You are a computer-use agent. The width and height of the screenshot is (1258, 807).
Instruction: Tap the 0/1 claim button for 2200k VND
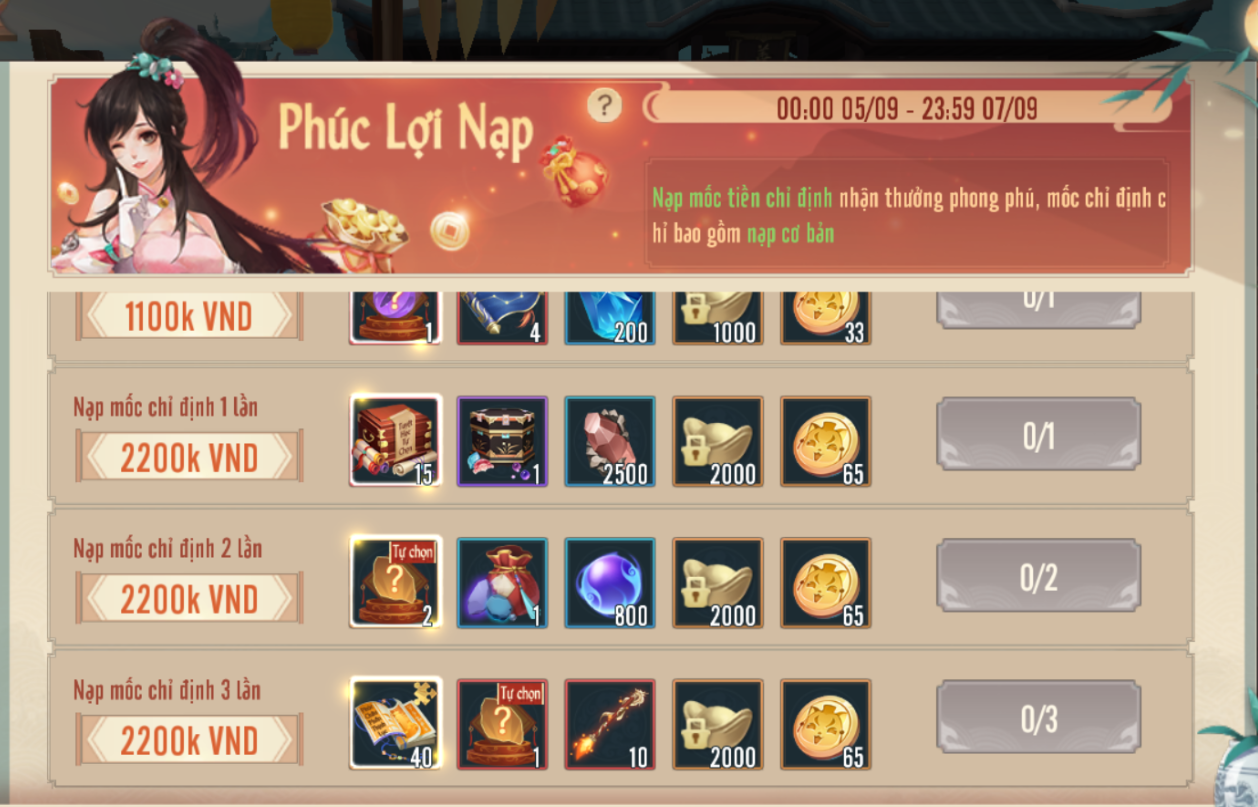pyautogui.click(x=1038, y=436)
